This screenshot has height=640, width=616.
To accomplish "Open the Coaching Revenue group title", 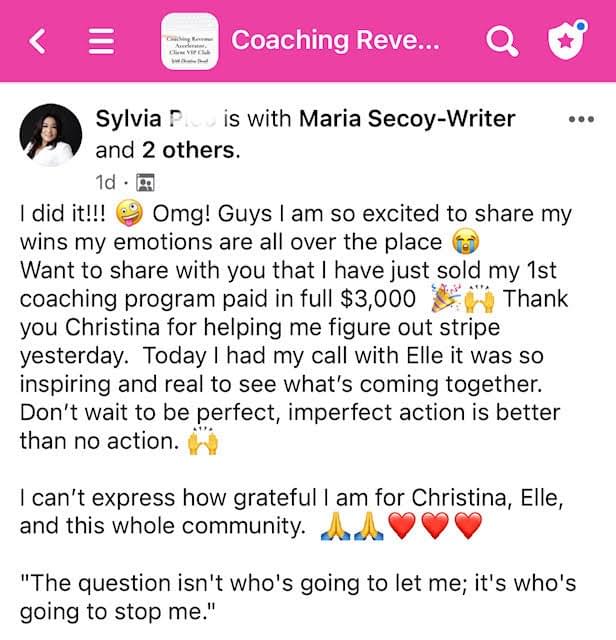I will tap(335, 41).
